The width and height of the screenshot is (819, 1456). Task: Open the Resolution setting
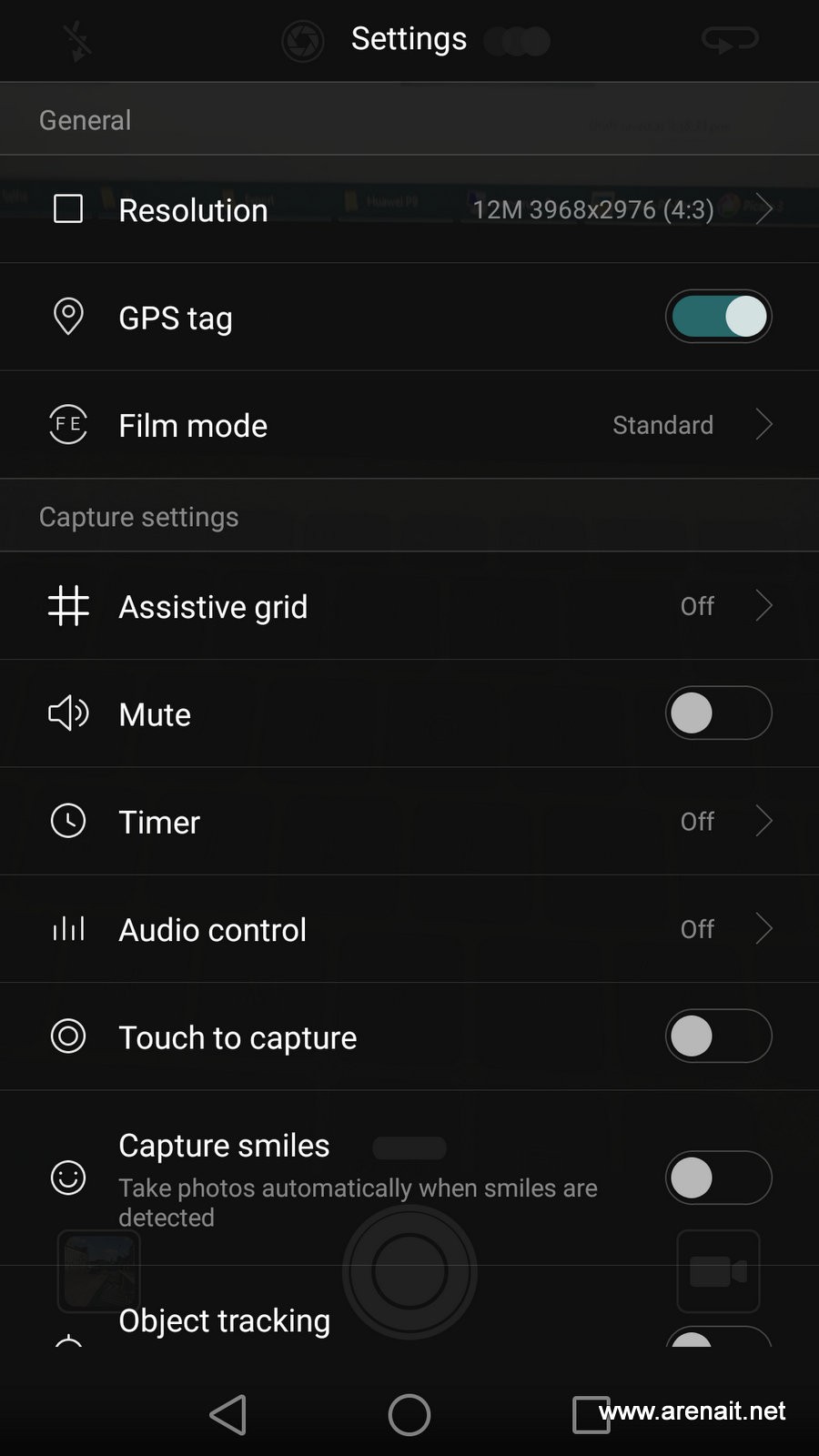[x=409, y=209]
